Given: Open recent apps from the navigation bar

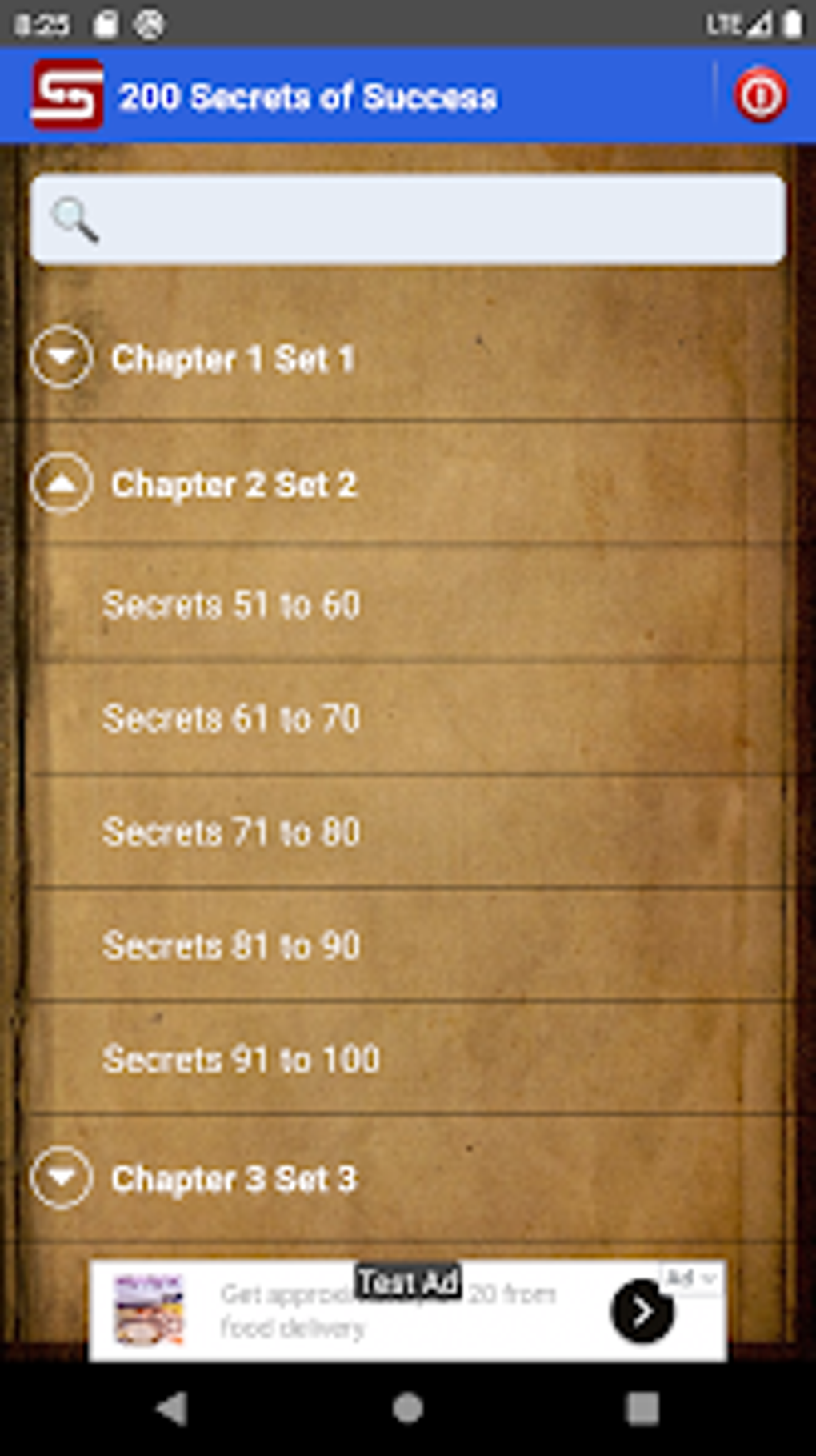Looking at the screenshot, I should 642,1408.
